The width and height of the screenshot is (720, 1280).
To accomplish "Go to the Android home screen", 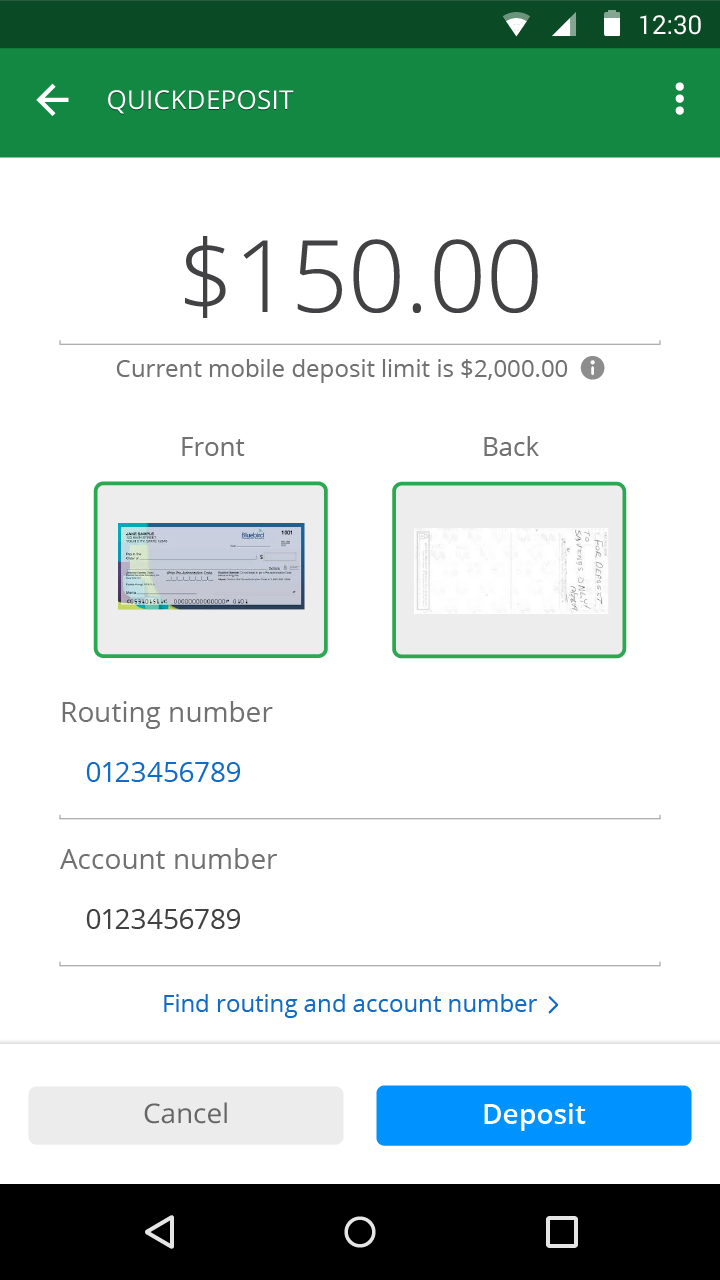I will click(x=360, y=1232).
